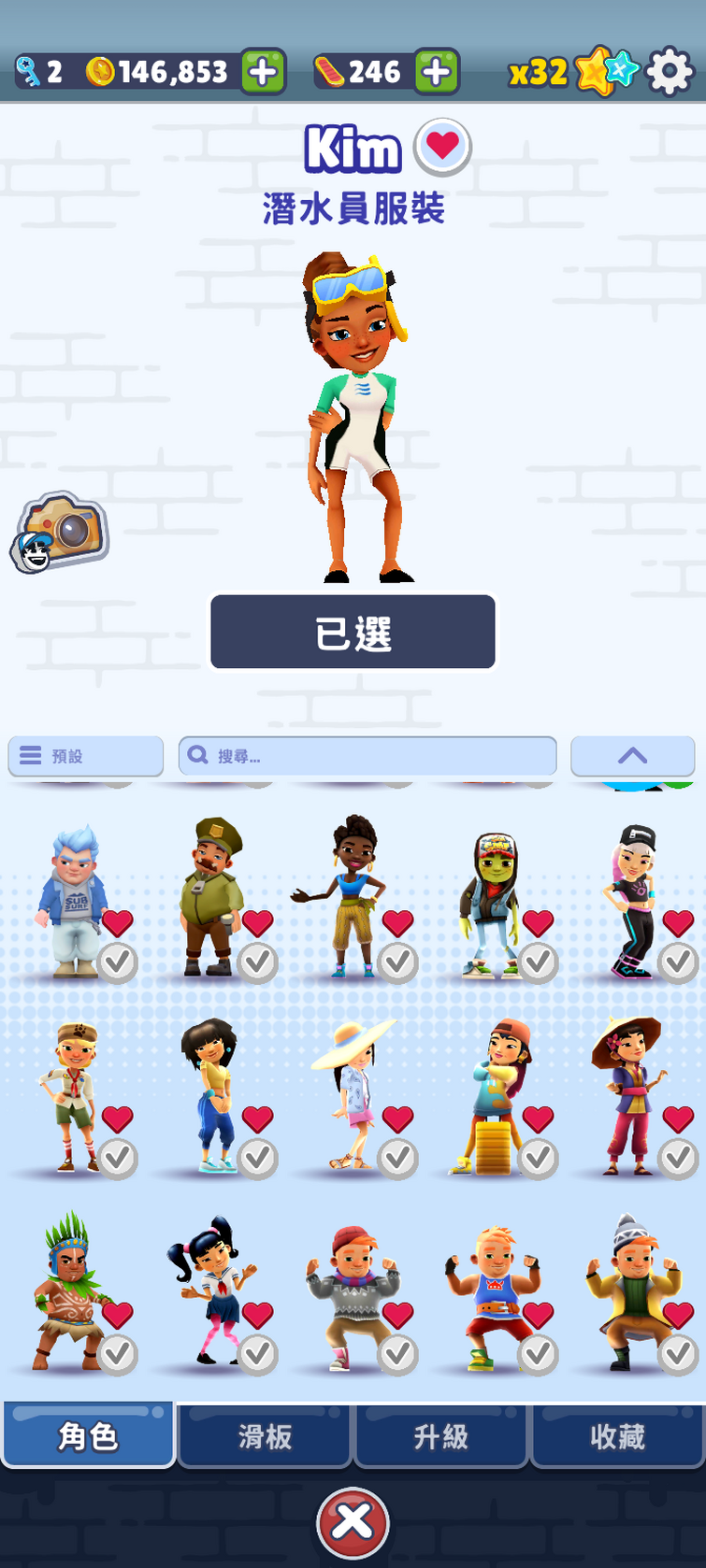Switch to the 收藏 tab
This screenshot has width=706, height=1568.
point(617,1435)
